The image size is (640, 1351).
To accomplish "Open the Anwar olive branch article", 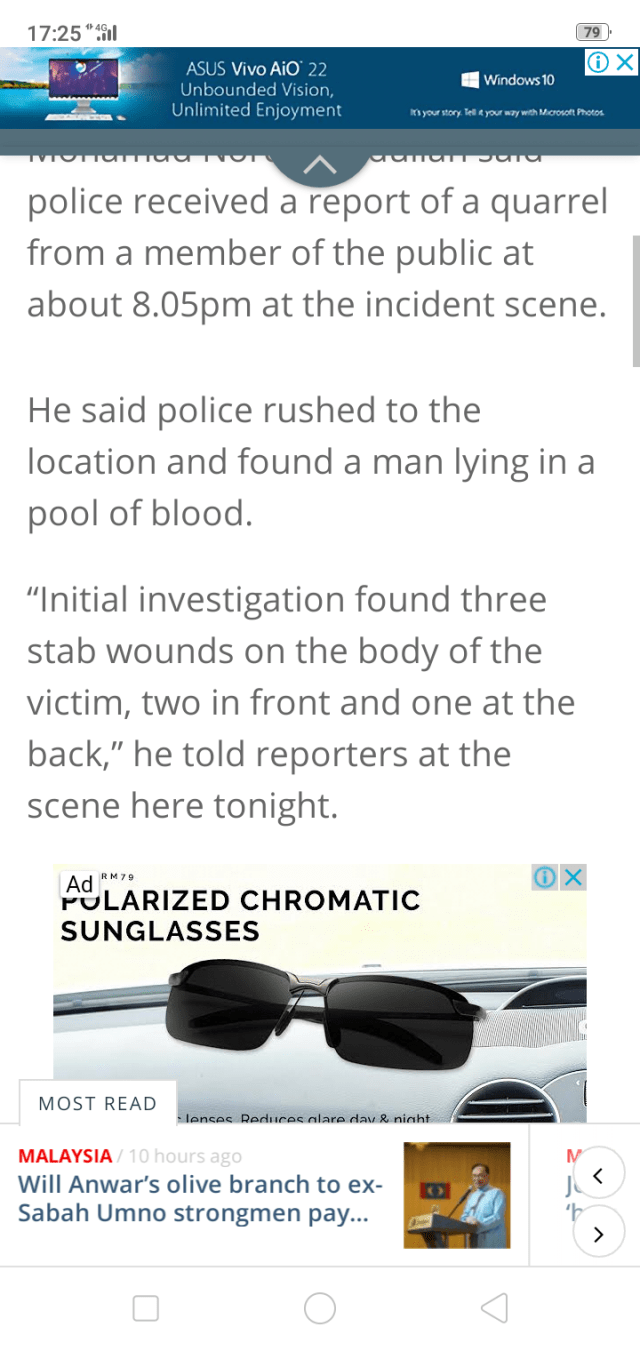I will click(x=200, y=1198).
